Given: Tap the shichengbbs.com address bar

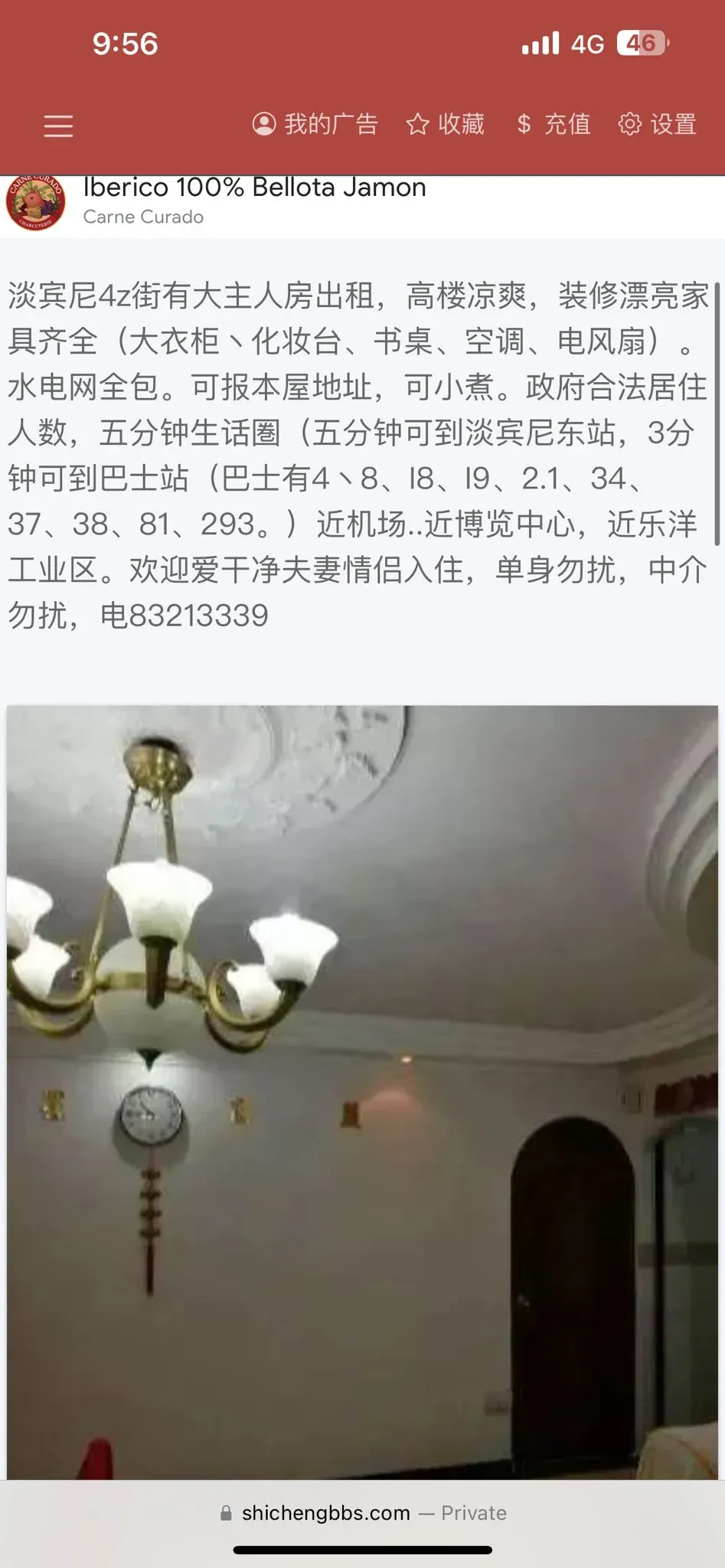Looking at the screenshot, I should click(x=363, y=1513).
